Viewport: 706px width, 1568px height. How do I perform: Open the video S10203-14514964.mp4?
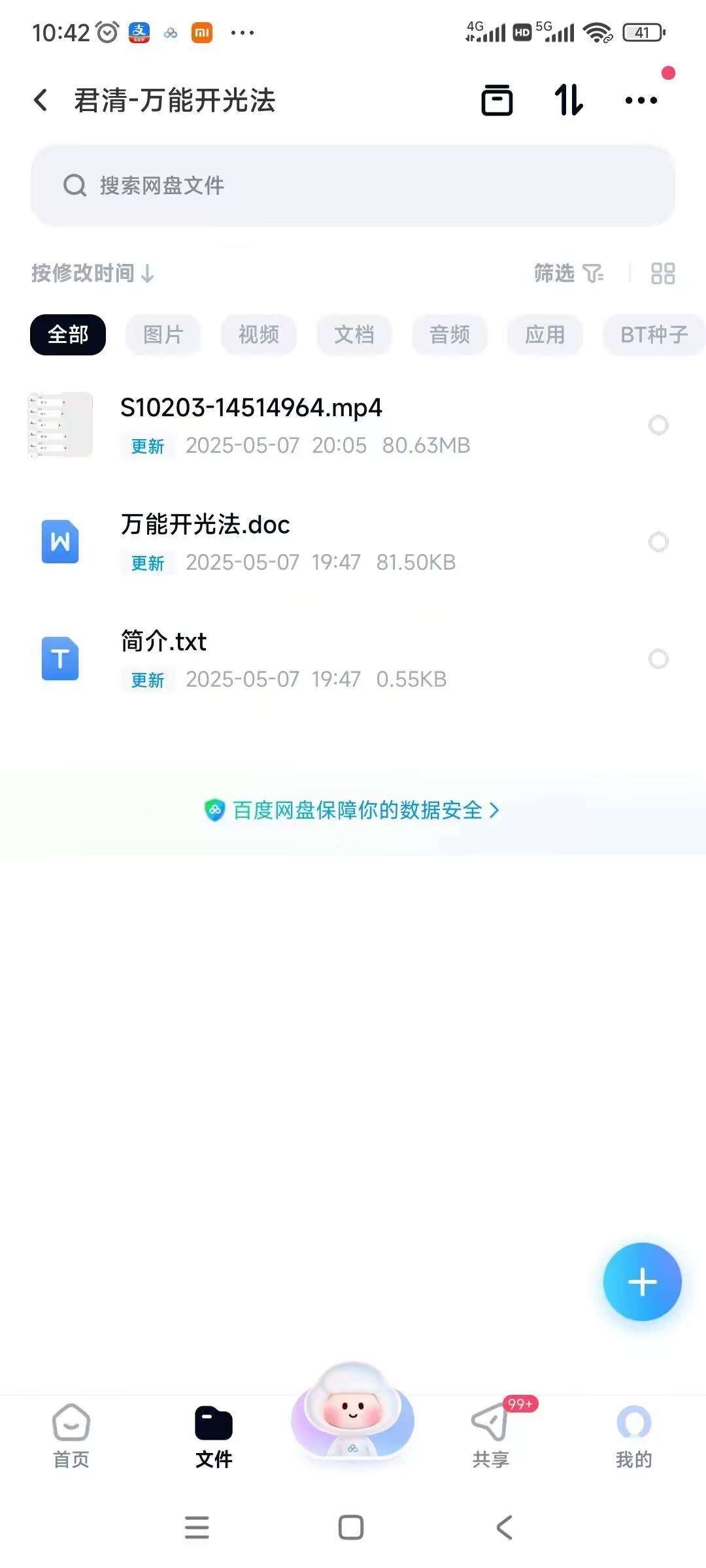[251, 408]
